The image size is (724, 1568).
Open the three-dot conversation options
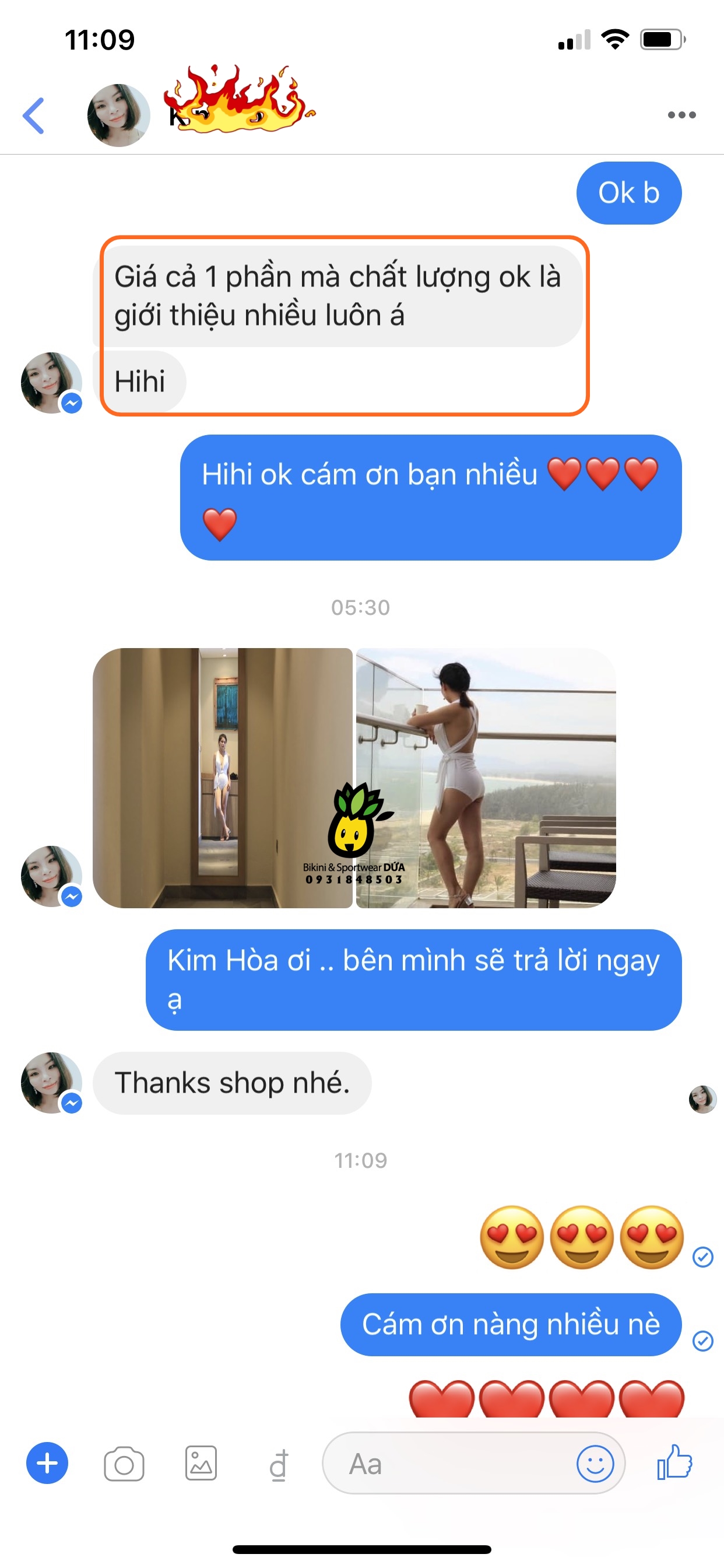681,115
